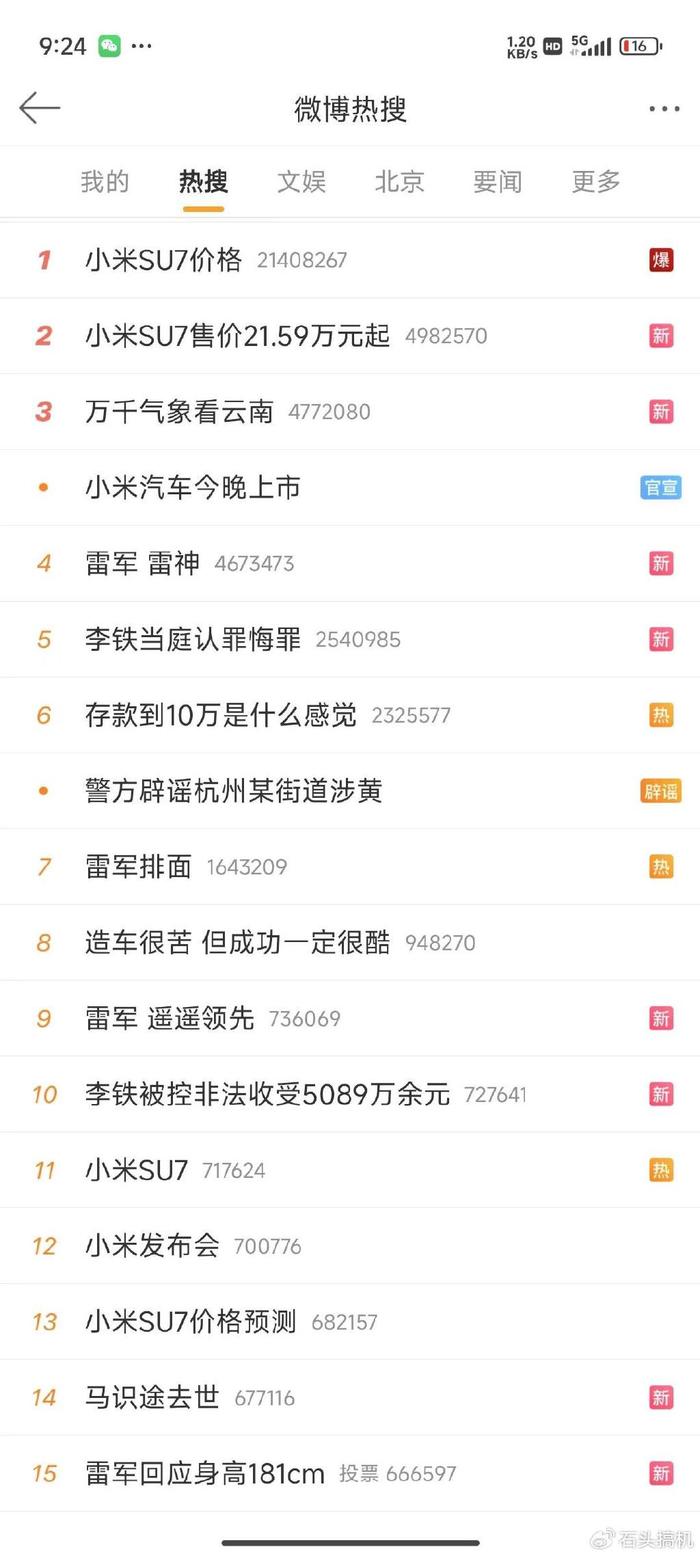View topic 万千气象看云南
This screenshot has width=700, height=1556.
coord(350,412)
